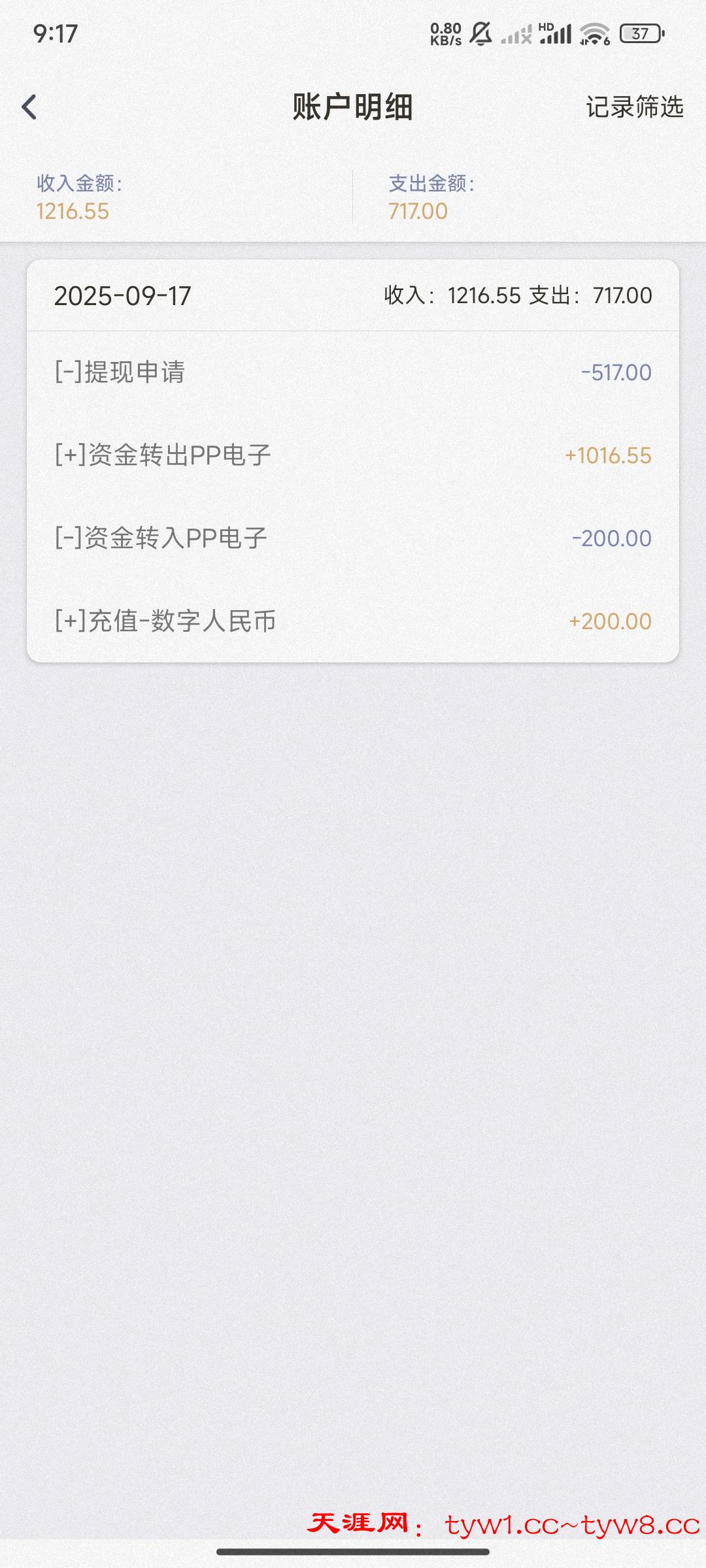706x1568 pixels.
Task: Select the 充值-数字人民币 +200.00 entry
Action: click(353, 622)
